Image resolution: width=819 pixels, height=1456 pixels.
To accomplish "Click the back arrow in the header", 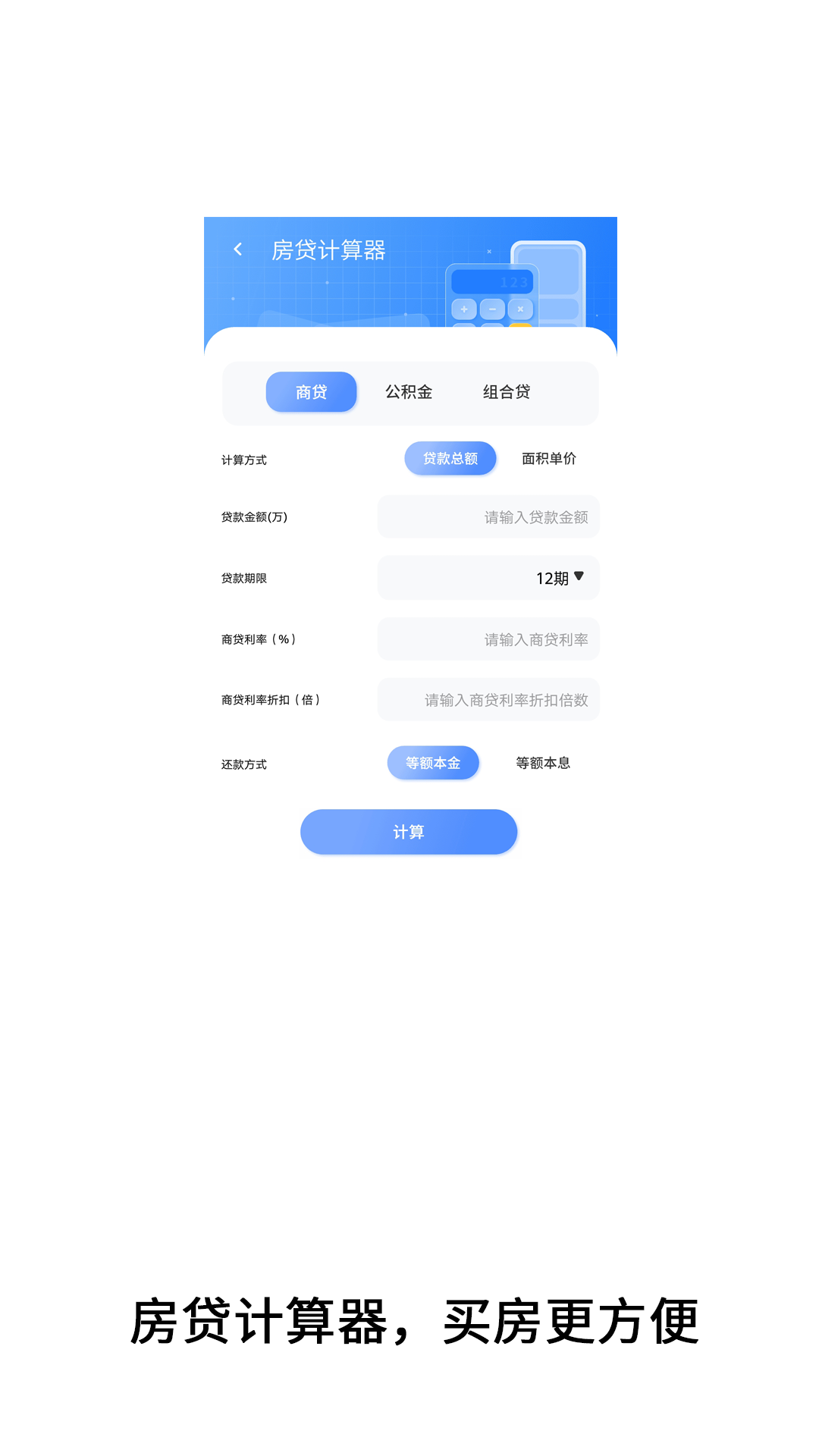I will [x=237, y=249].
